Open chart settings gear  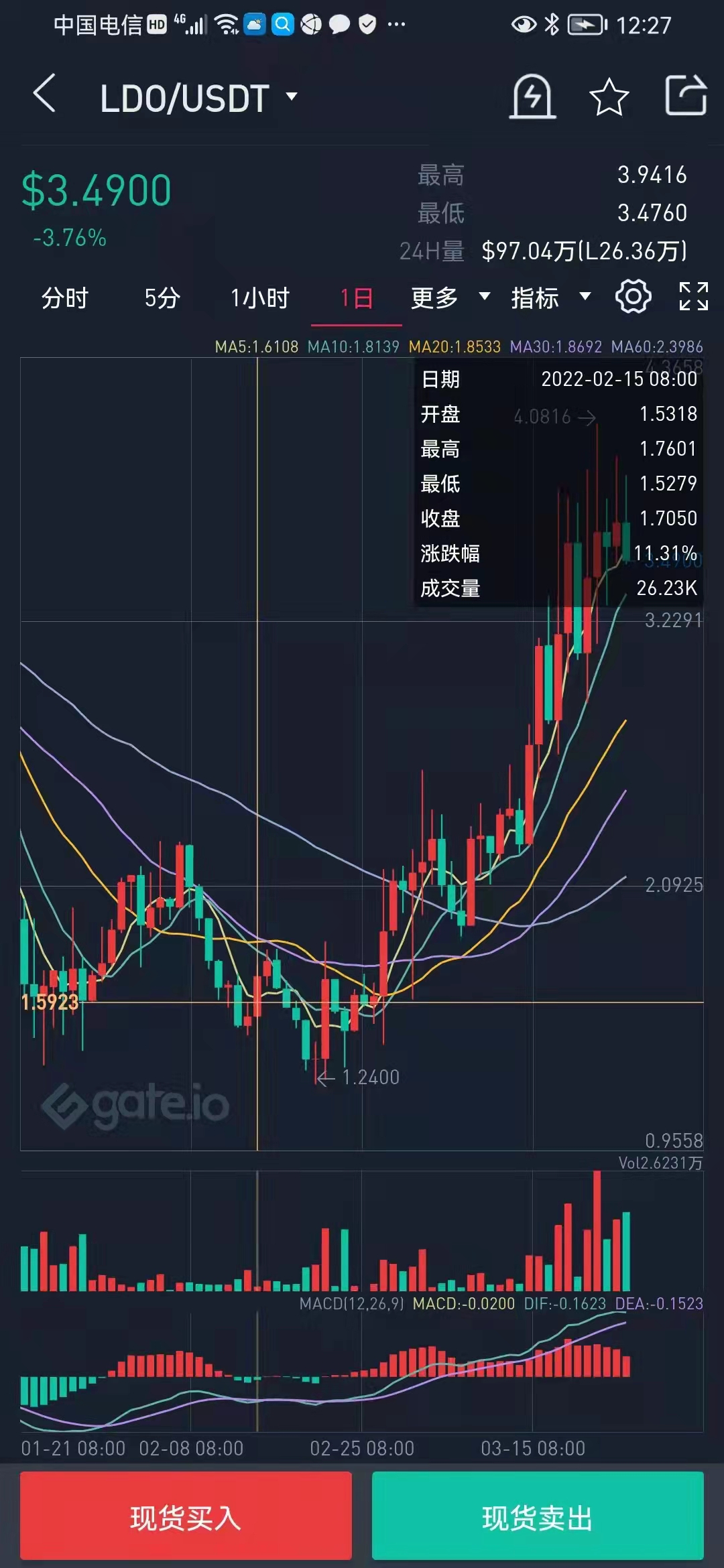[x=633, y=297]
